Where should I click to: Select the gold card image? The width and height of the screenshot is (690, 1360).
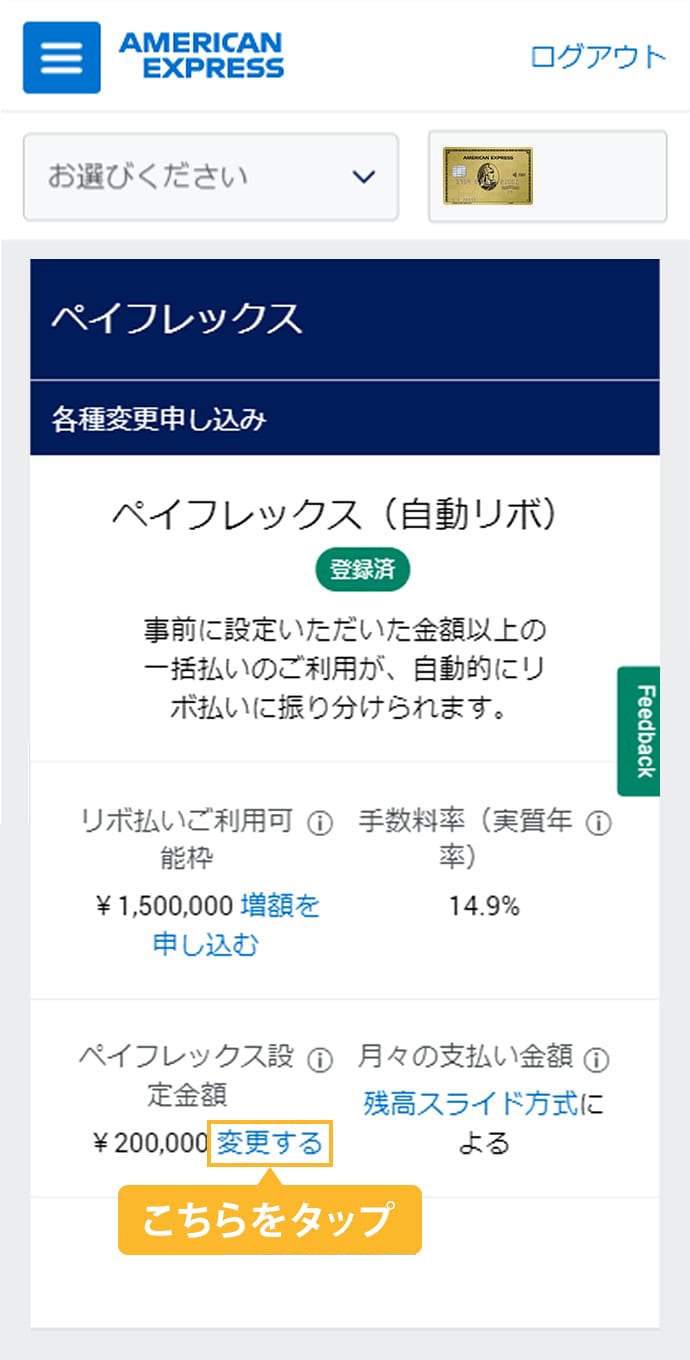[x=488, y=177]
